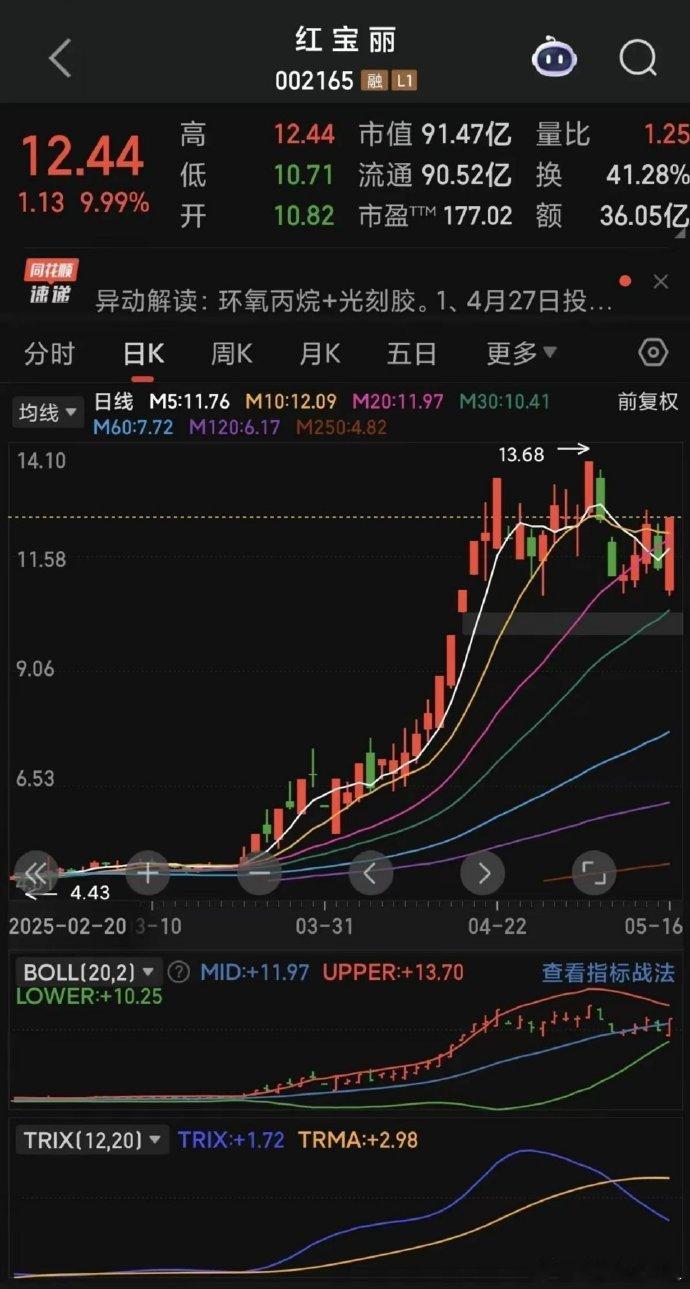Select the 日K tab
The height and width of the screenshot is (1289, 690).
click(143, 353)
